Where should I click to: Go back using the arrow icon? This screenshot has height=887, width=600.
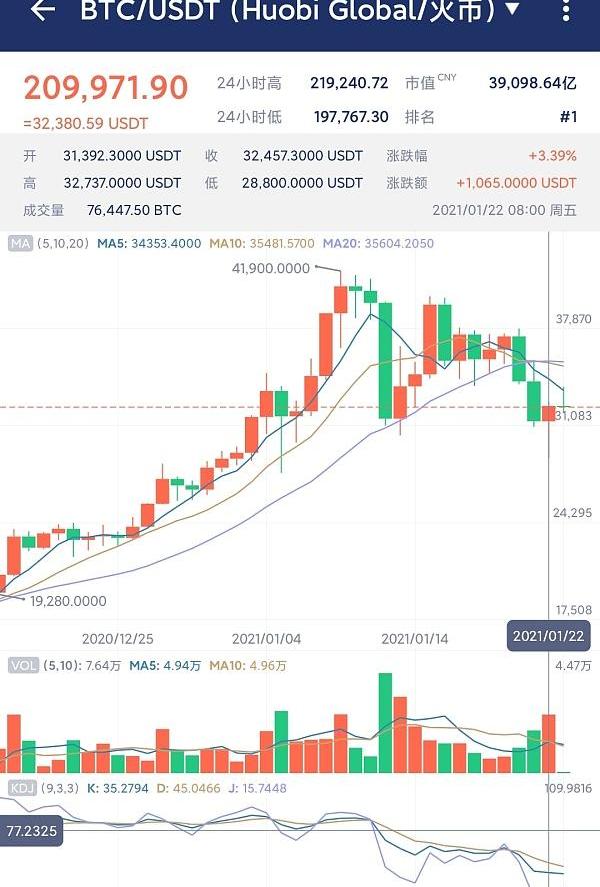click(x=43, y=11)
